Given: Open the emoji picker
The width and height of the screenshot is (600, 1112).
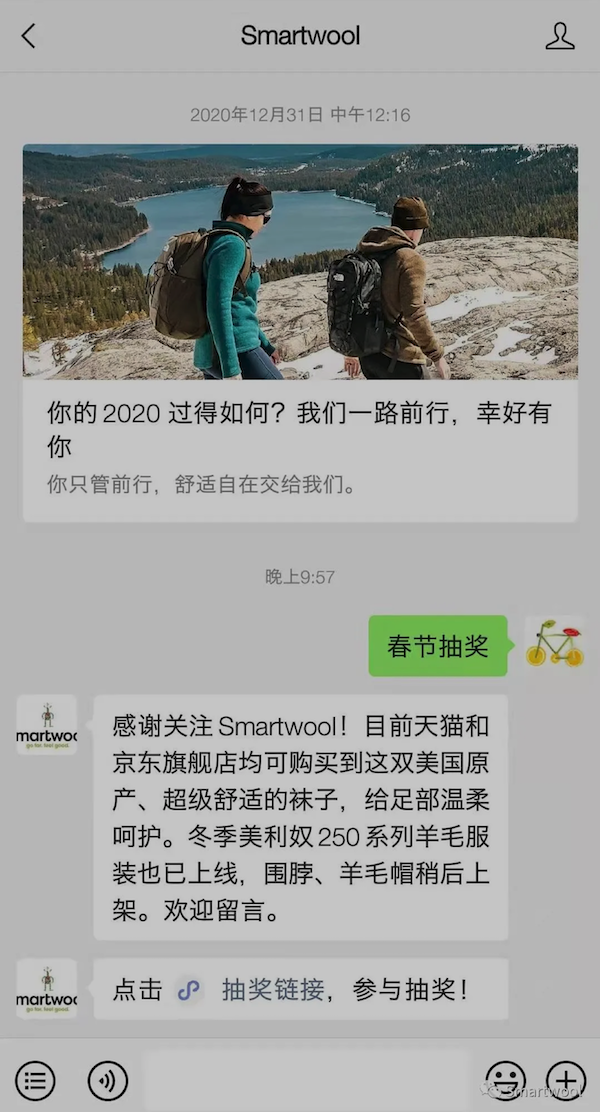Looking at the screenshot, I should [x=506, y=1081].
